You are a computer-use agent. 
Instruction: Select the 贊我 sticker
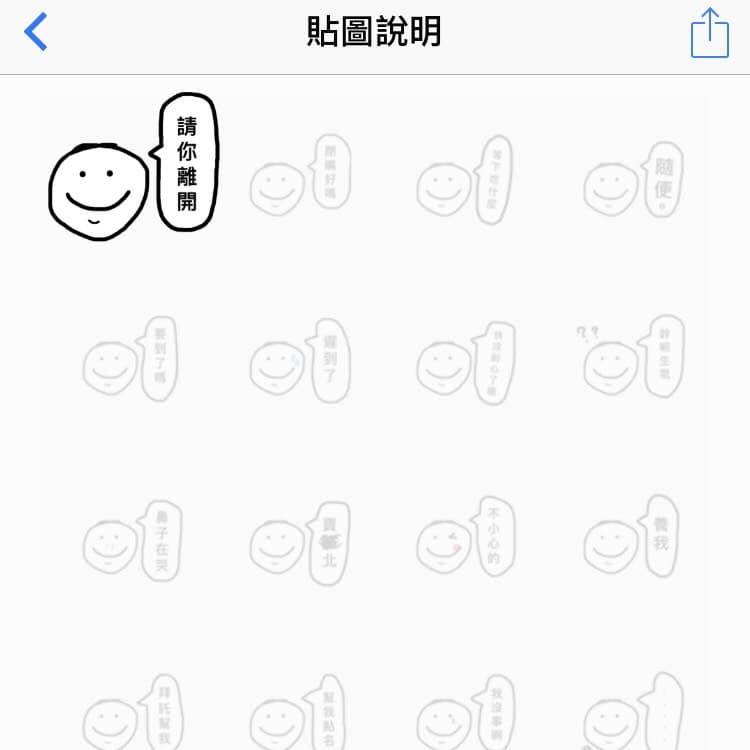click(x=632, y=541)
